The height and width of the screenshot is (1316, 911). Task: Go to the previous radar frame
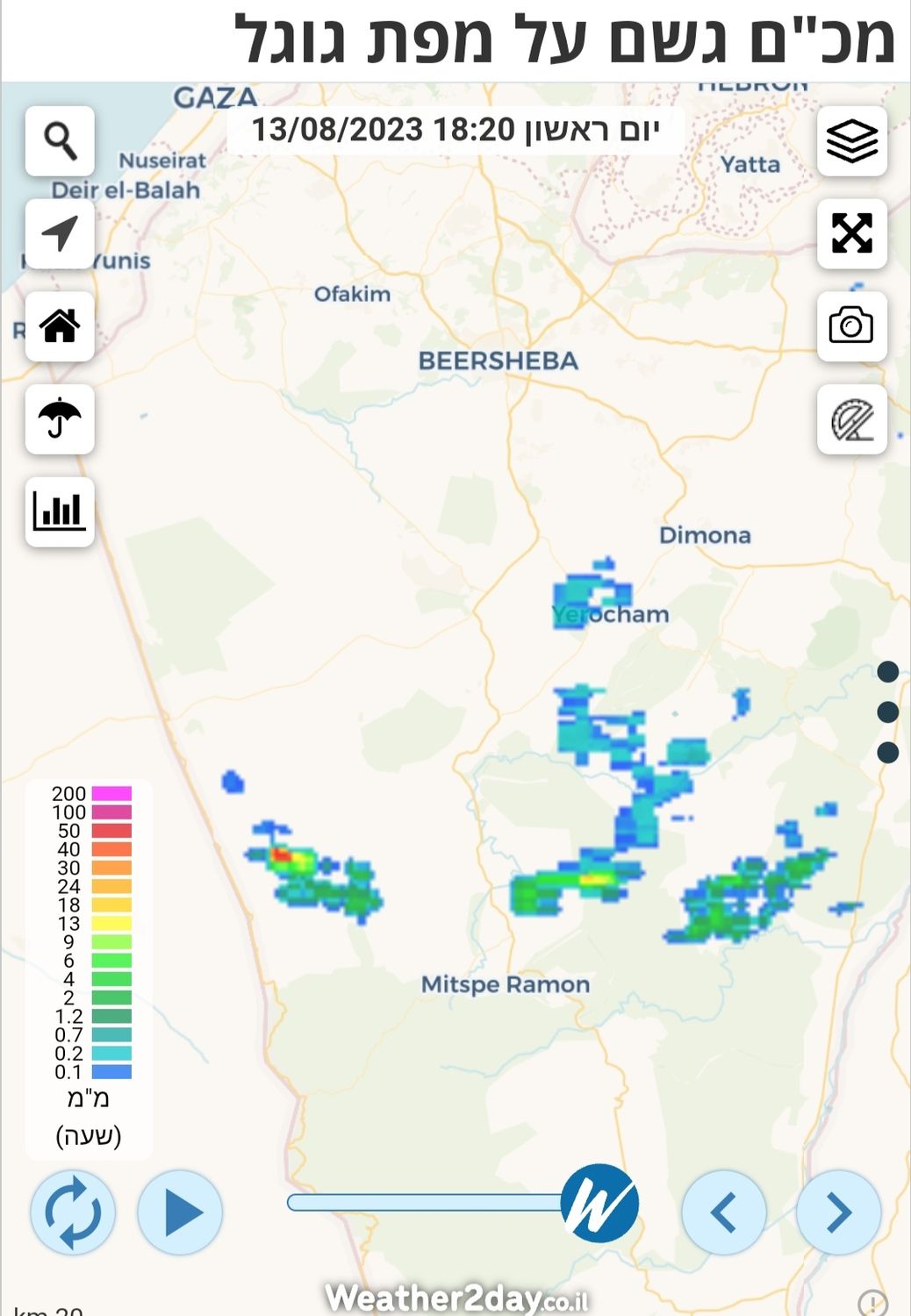[724, 1212]
